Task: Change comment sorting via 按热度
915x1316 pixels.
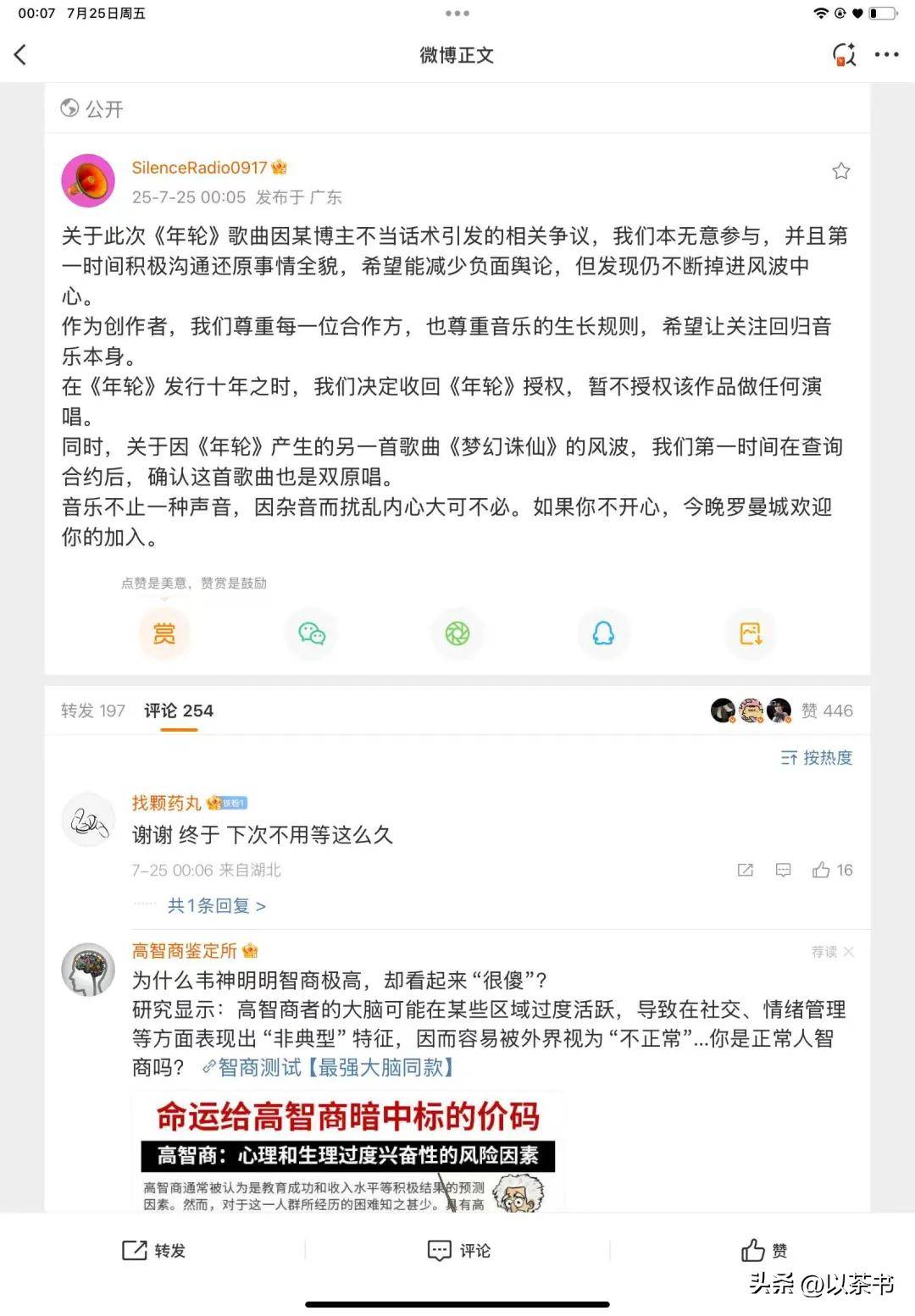Action: (x=817, y=757)
